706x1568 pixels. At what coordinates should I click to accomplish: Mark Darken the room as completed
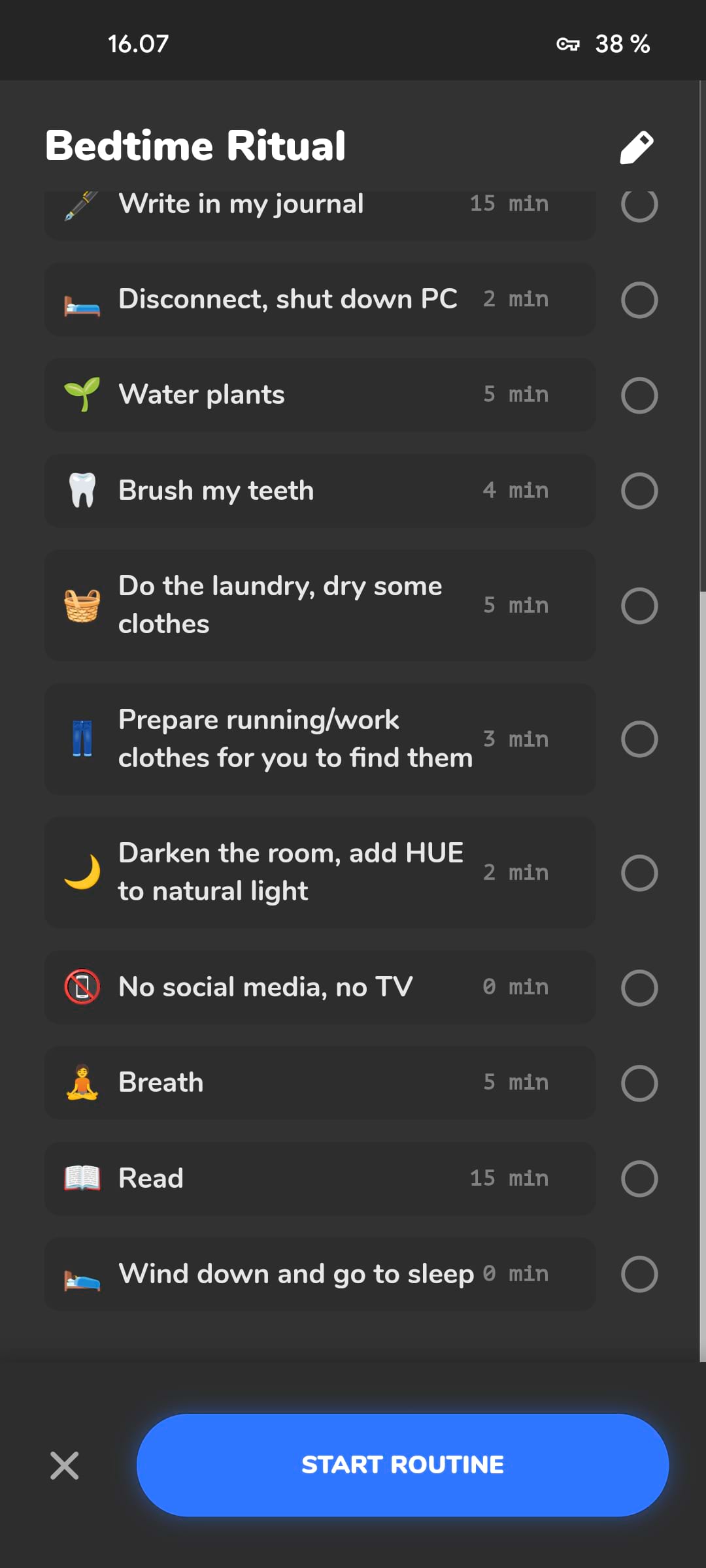tap(639, 873)
